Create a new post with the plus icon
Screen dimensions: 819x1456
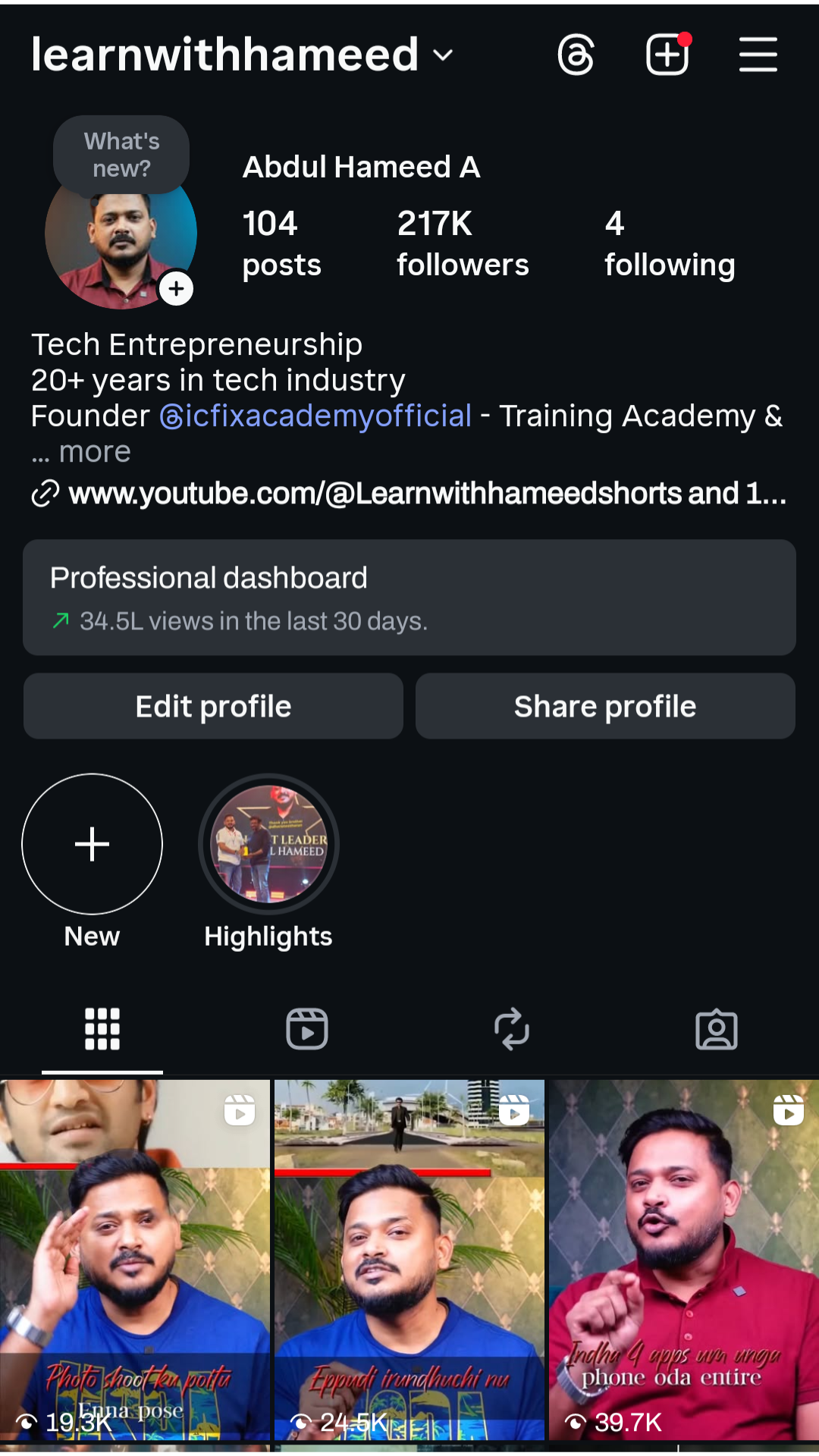(x=667, y=55)
